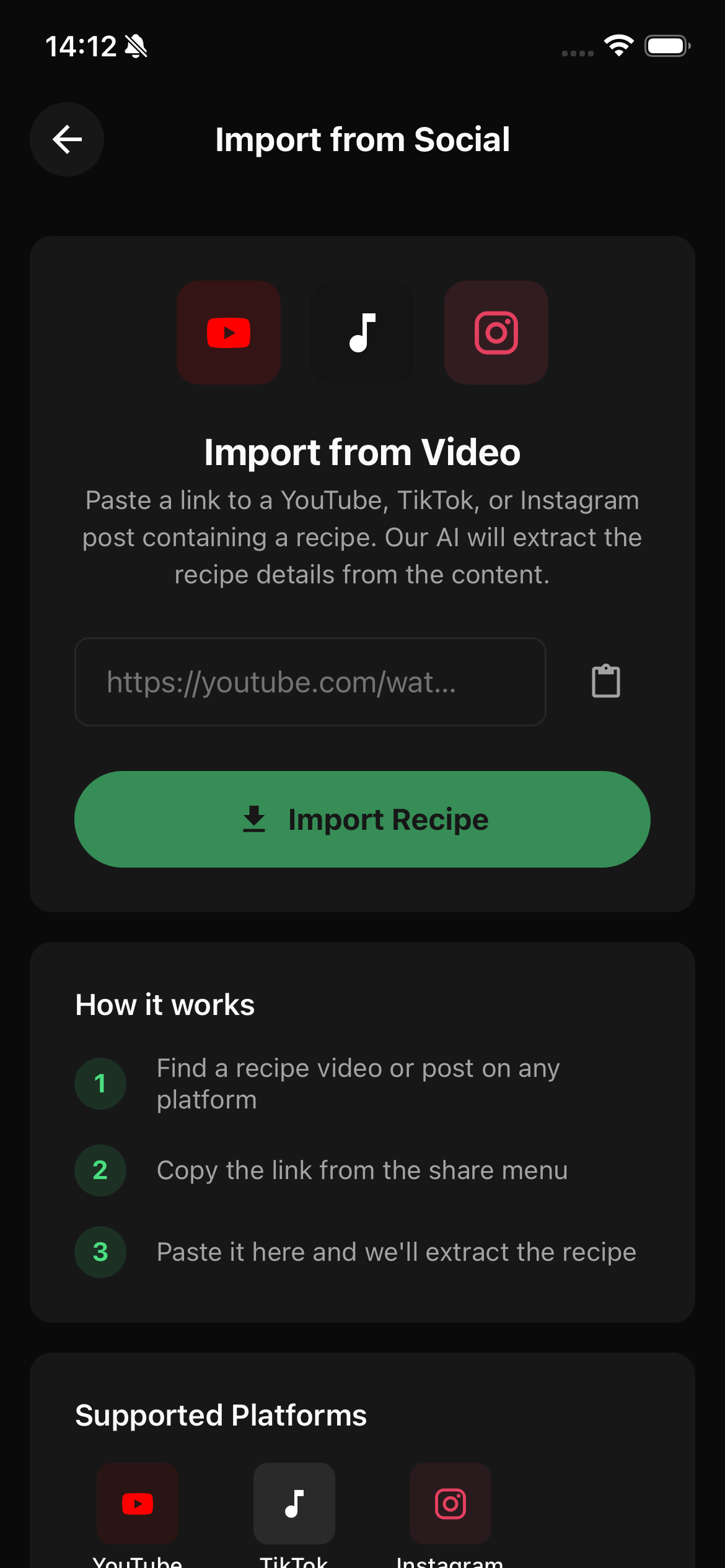
Task: Focus the URL input field
Action: point(310,681)
